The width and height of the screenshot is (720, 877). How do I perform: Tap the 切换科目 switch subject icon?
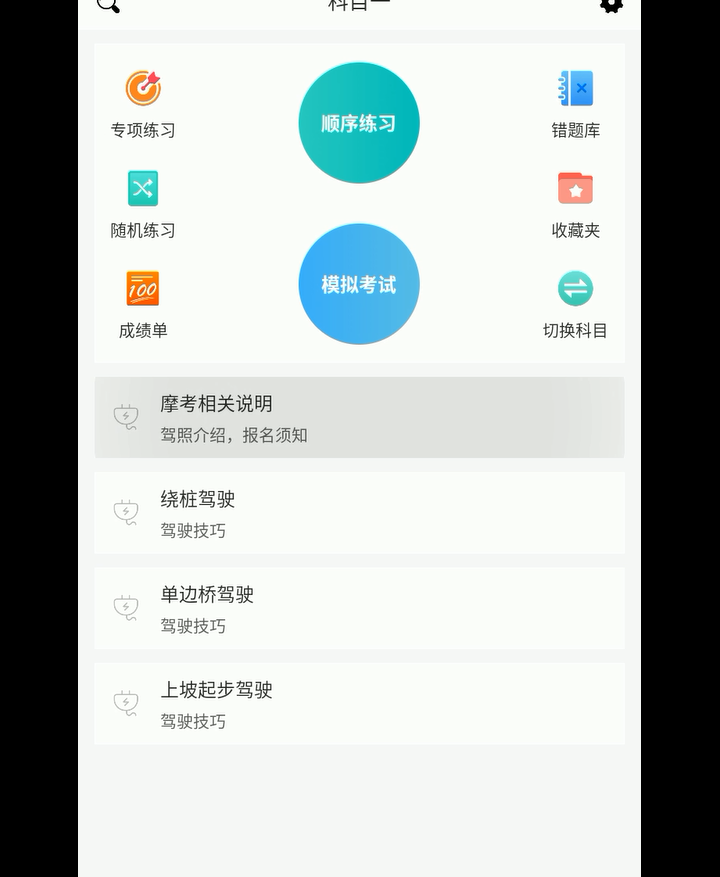575,288
